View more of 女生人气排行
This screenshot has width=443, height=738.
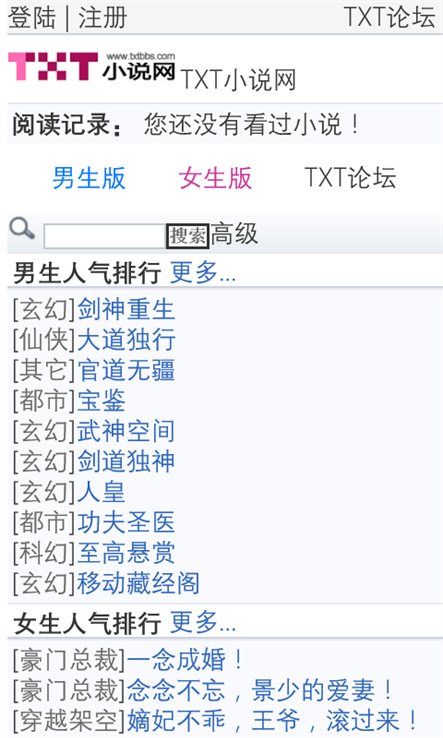[x=202, y=623]
